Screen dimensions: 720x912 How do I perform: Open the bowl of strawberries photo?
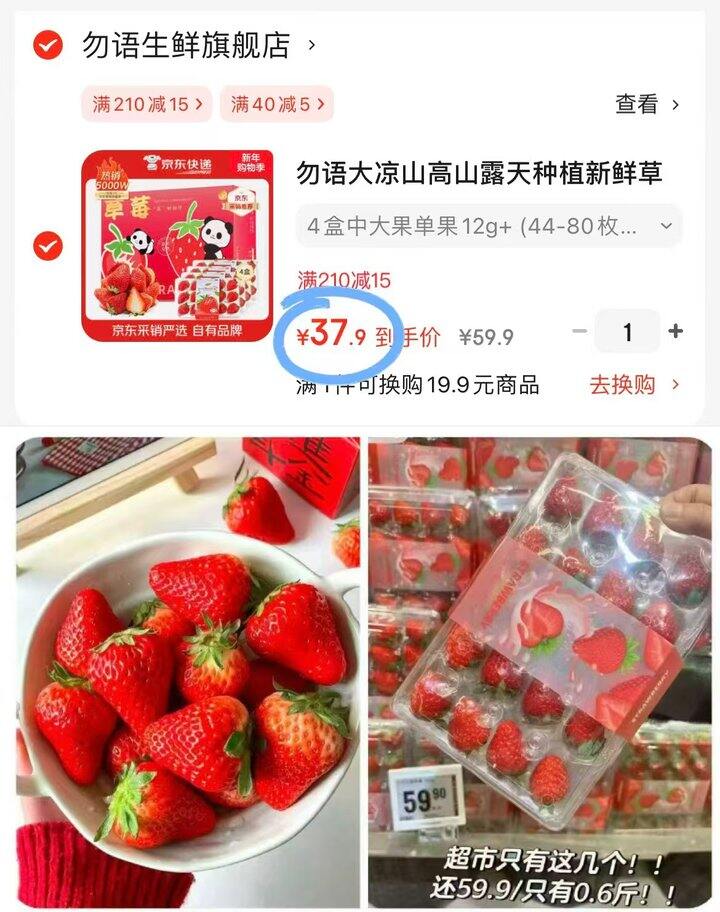180,672
